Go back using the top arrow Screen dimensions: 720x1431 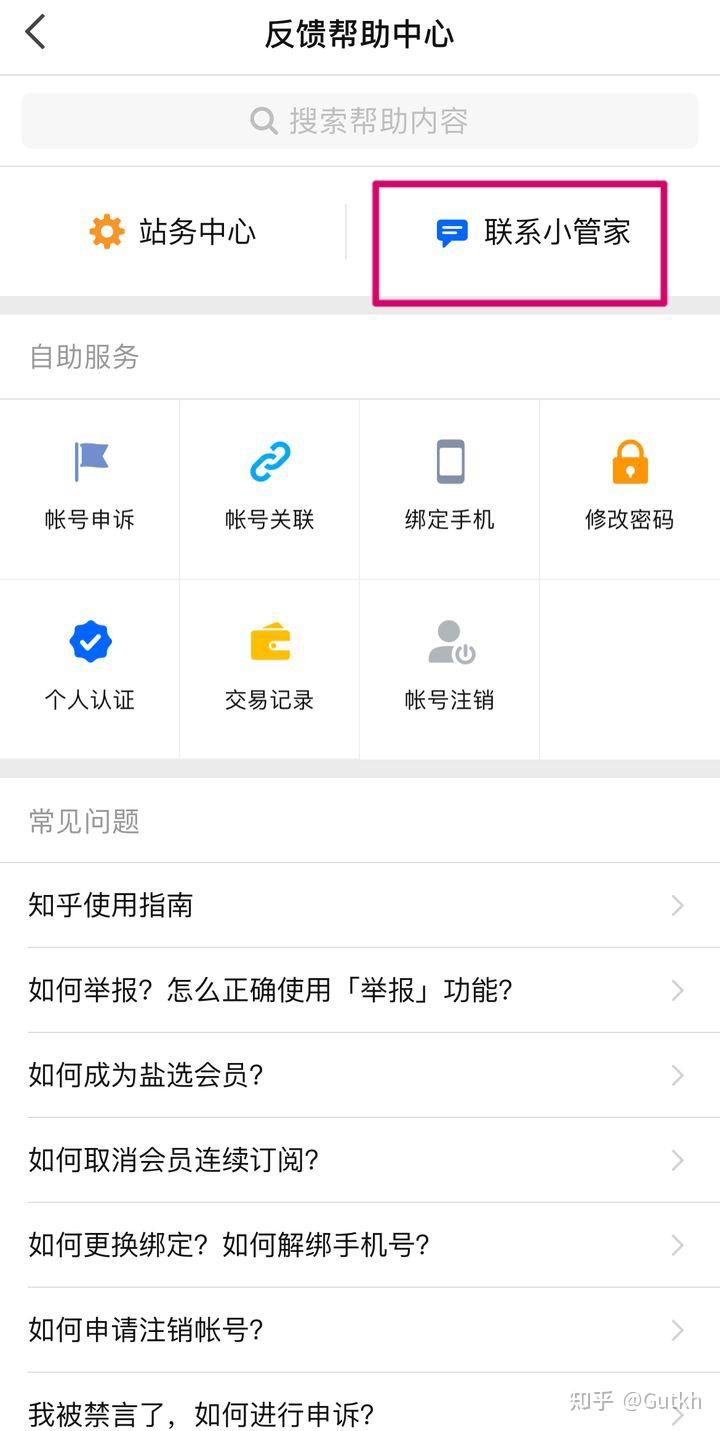click(36, 33)
